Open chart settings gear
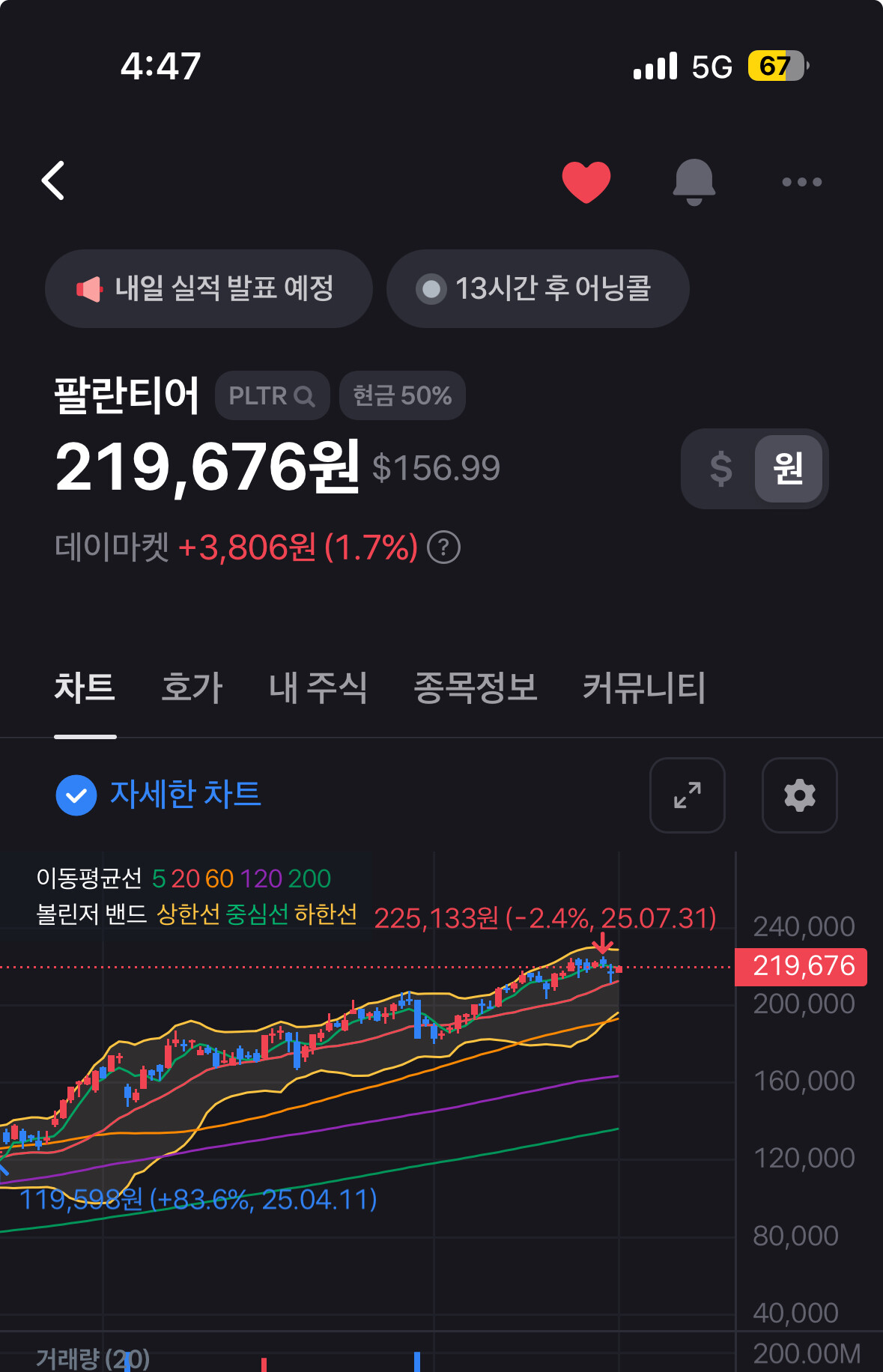Image resolution: width=883 pixels, height=1372 pixels. [800, 795]
